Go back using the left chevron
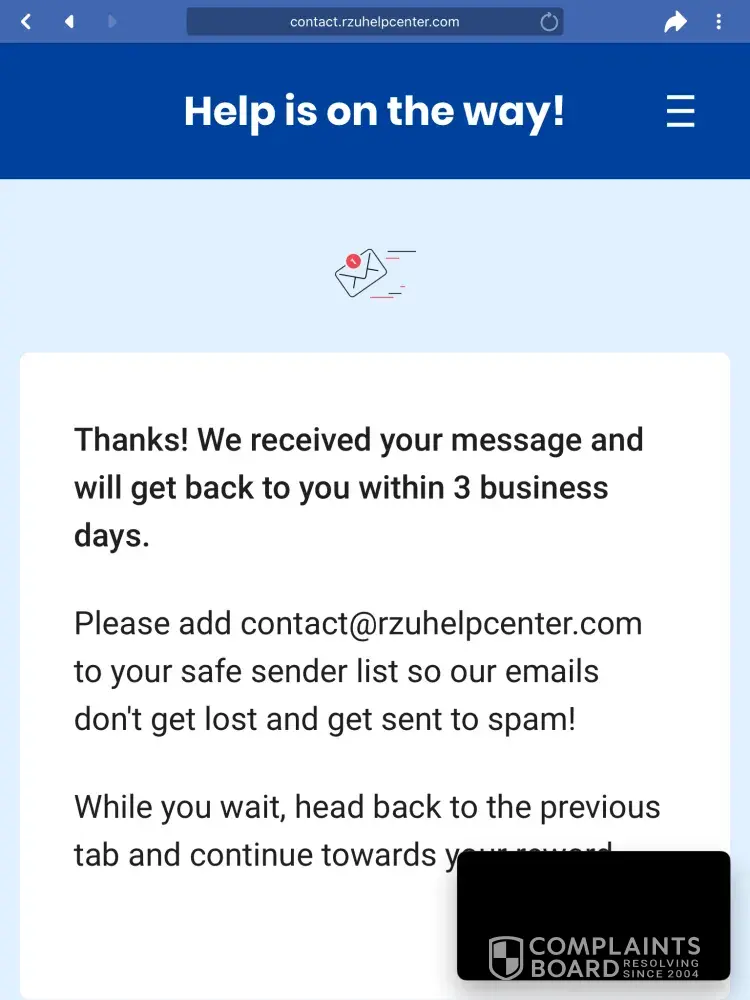Image resolution: width=750 pixels, height=1000 pixels. pyautogui.click(x=26, y=21)
